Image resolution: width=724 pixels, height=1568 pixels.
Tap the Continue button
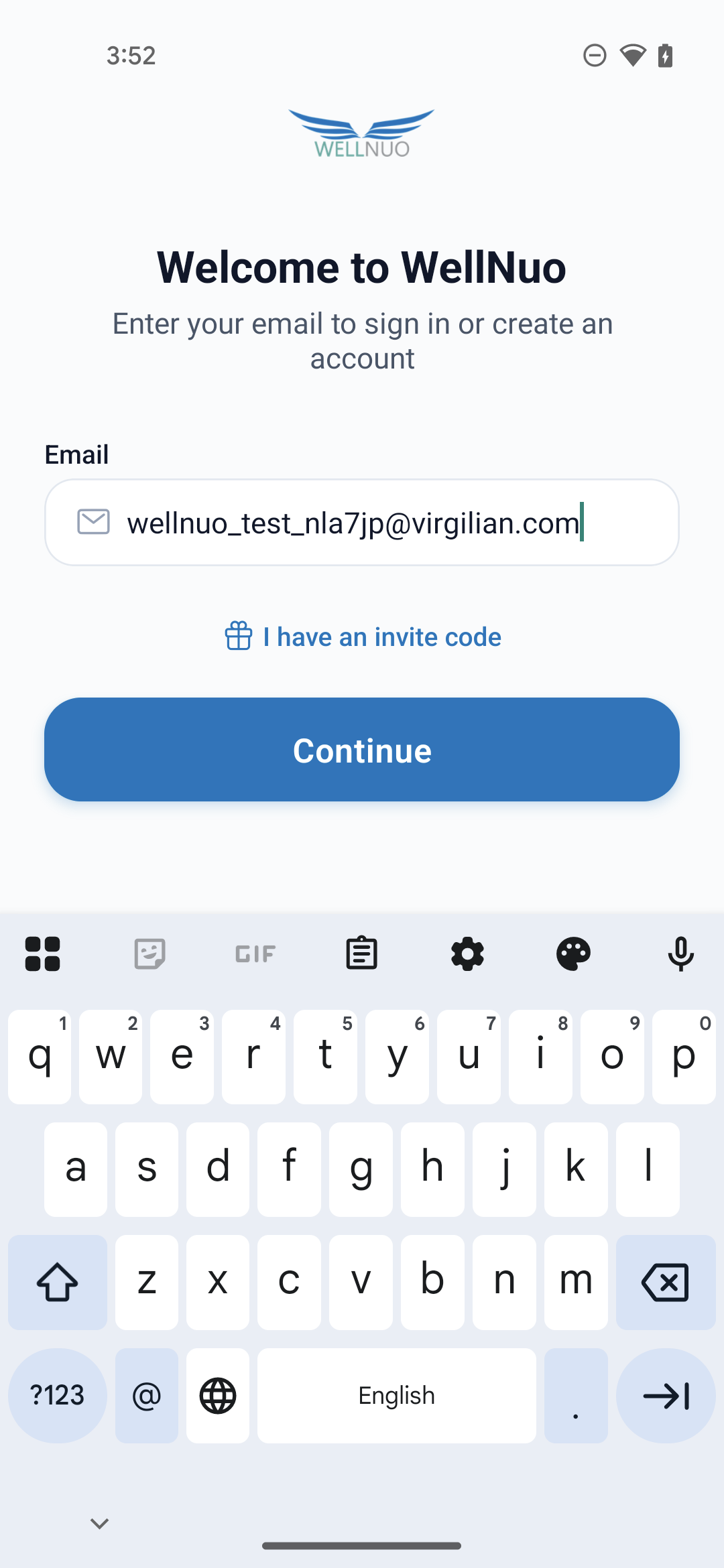coord(362,750)
